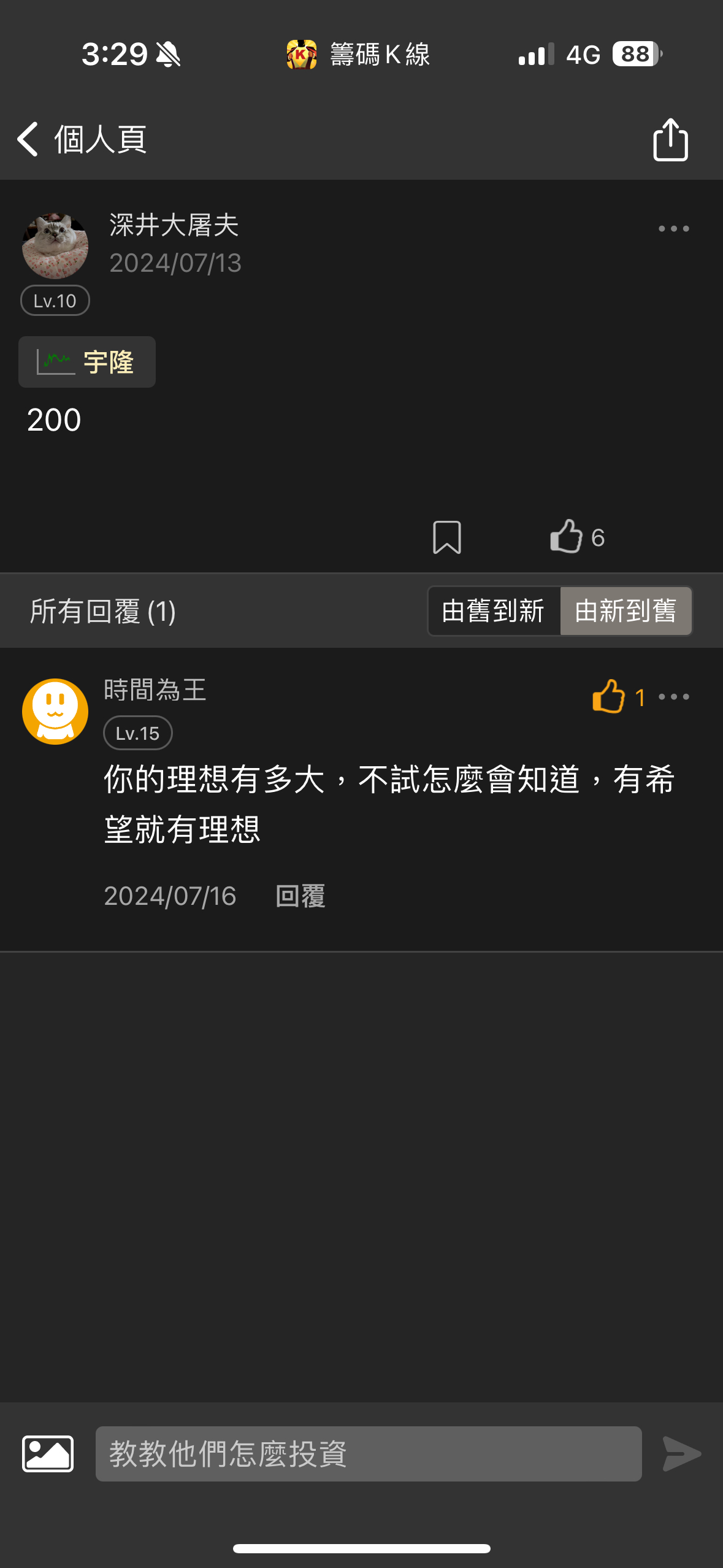723x1568 pixels.
Task: Sort replies 由新到舊
Action: 625,611
